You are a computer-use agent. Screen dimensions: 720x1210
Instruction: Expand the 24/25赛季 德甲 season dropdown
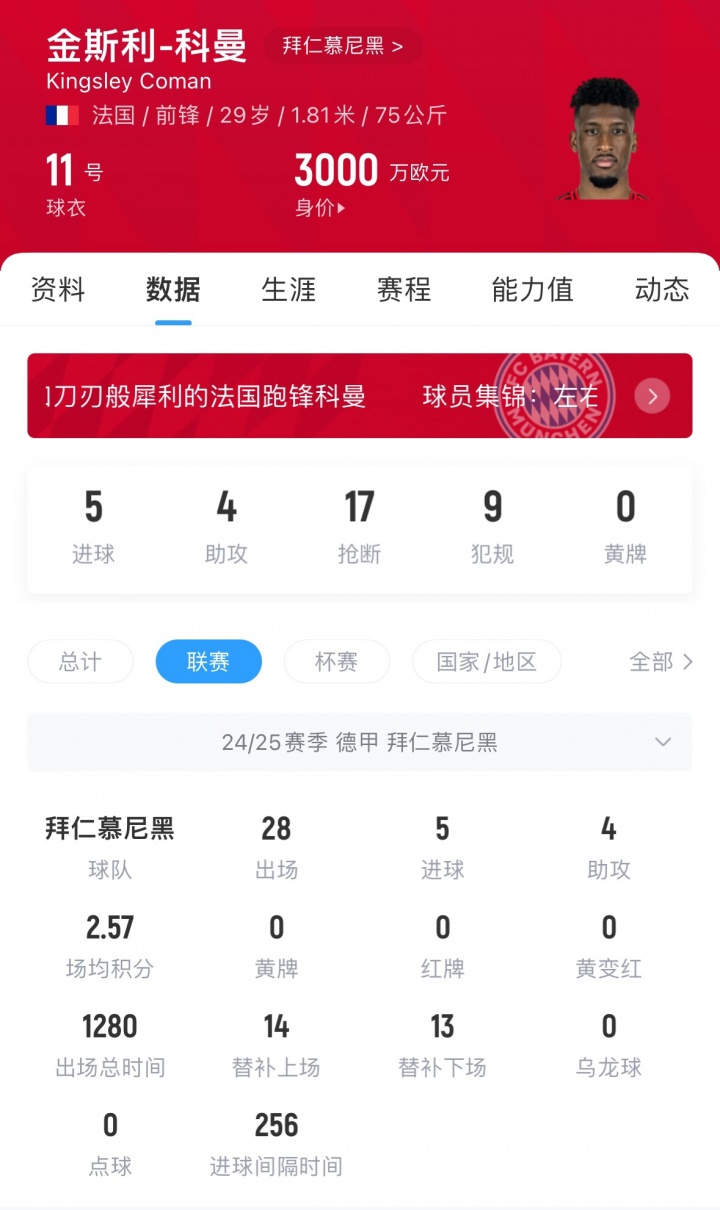coord(662,742)
